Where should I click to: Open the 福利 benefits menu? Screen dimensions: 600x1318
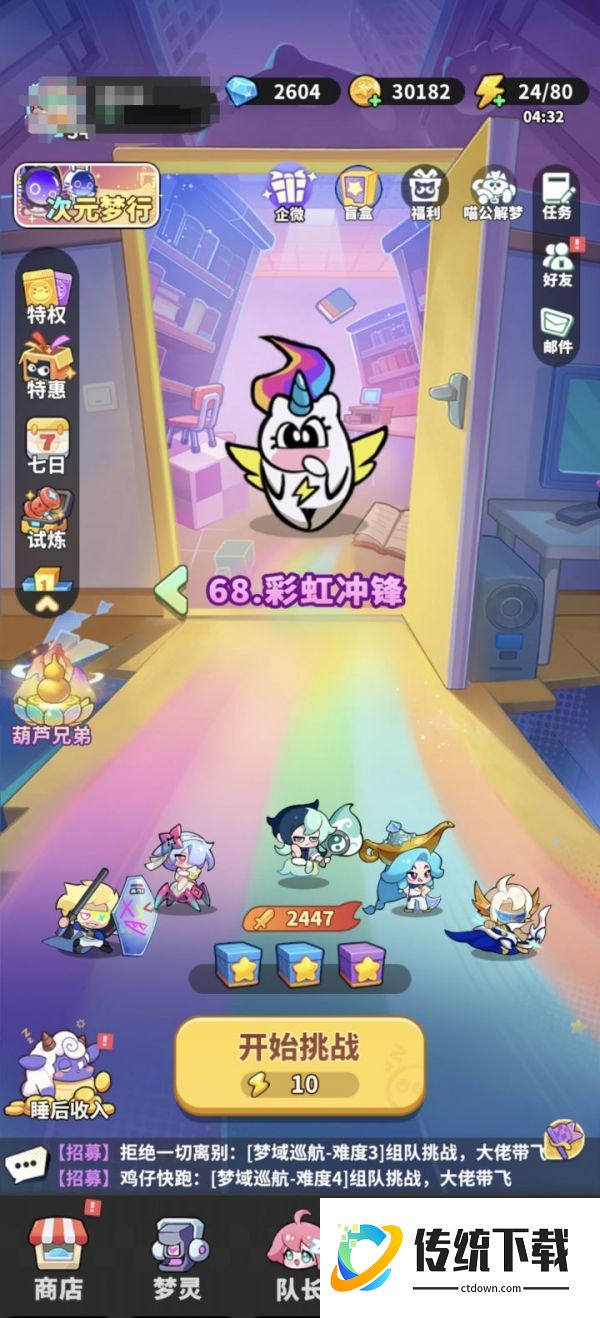pyautogui.click(x=424, y=191)
